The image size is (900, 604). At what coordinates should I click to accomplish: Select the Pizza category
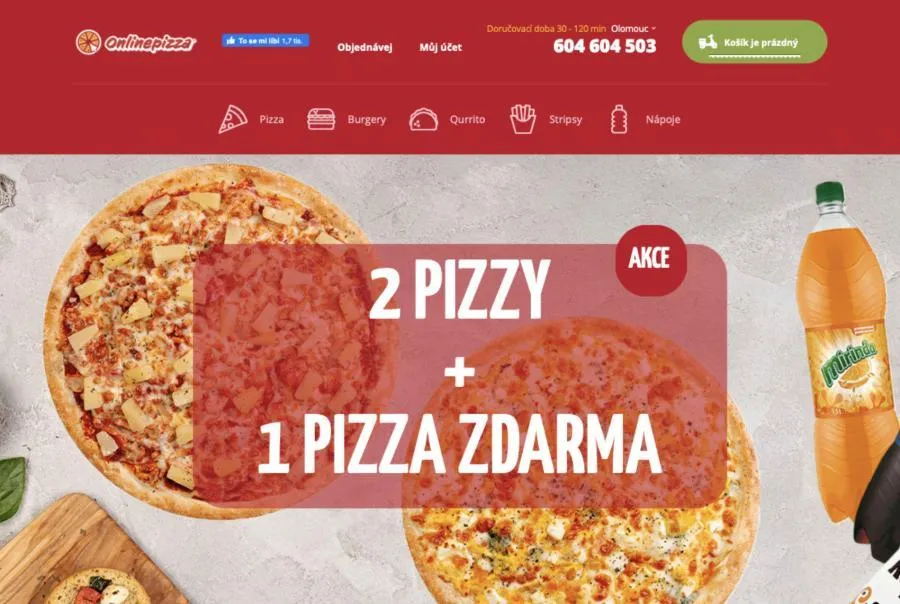pyautogui.click(x=252, y=119)
